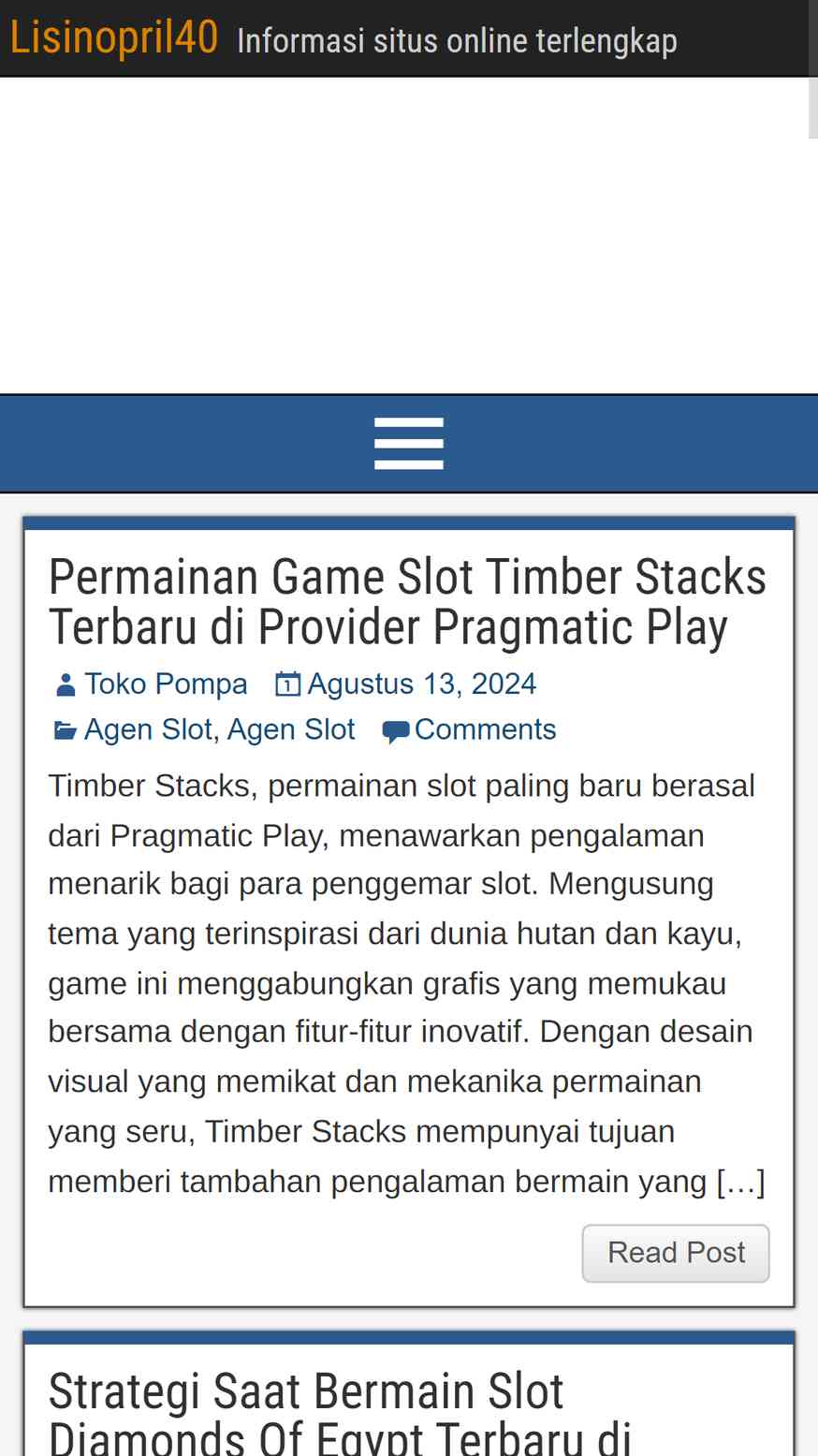Open the Diamonds Of Egypt slot post

(341, 1413)
